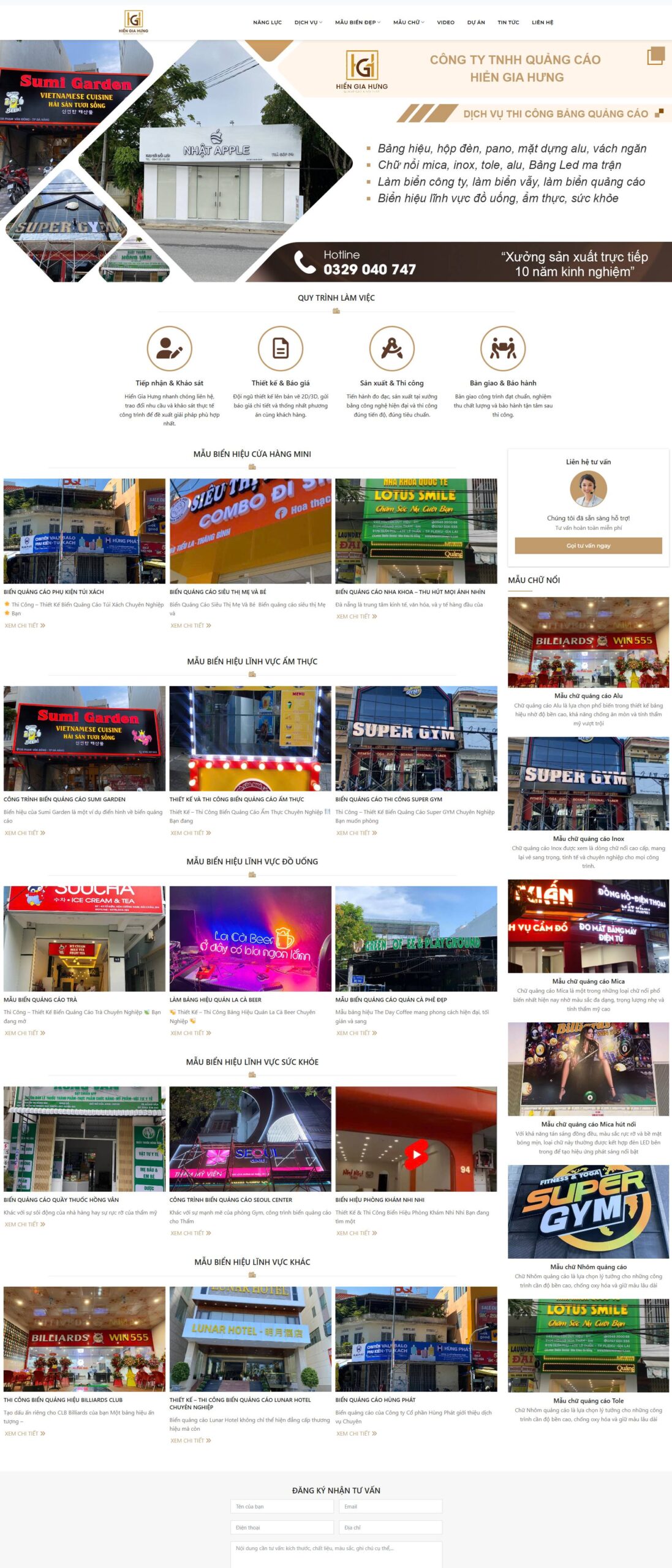Open the NĂNG LỰC menu item
The height and width of the screenshot is (1568, 672).
[x=267, y=23]
